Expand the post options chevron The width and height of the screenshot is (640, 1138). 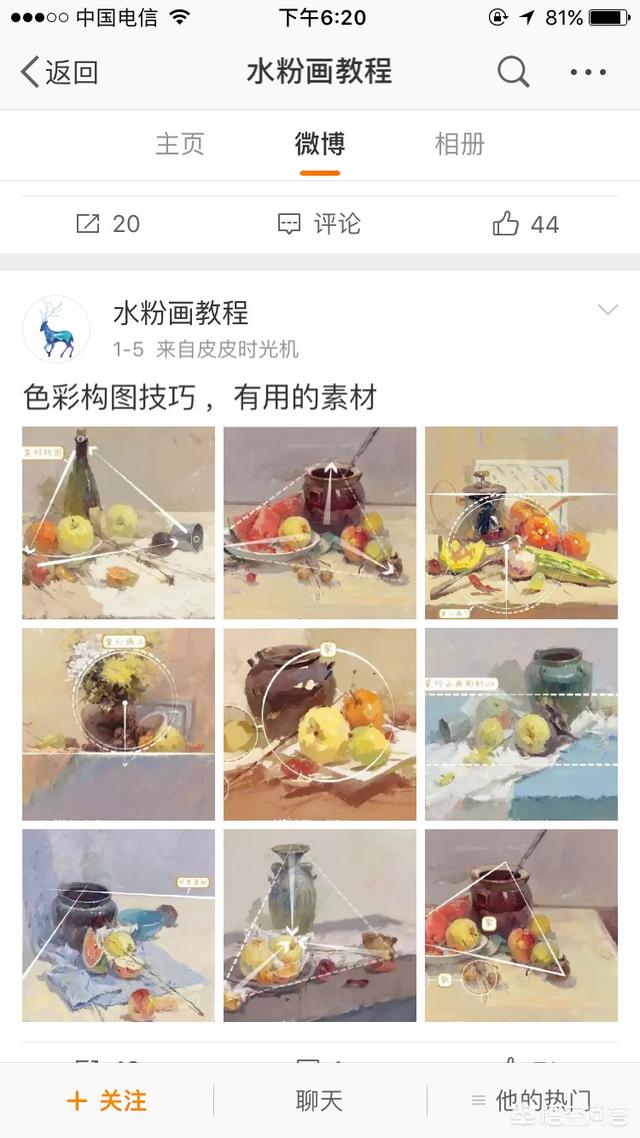tap(608, 311)
